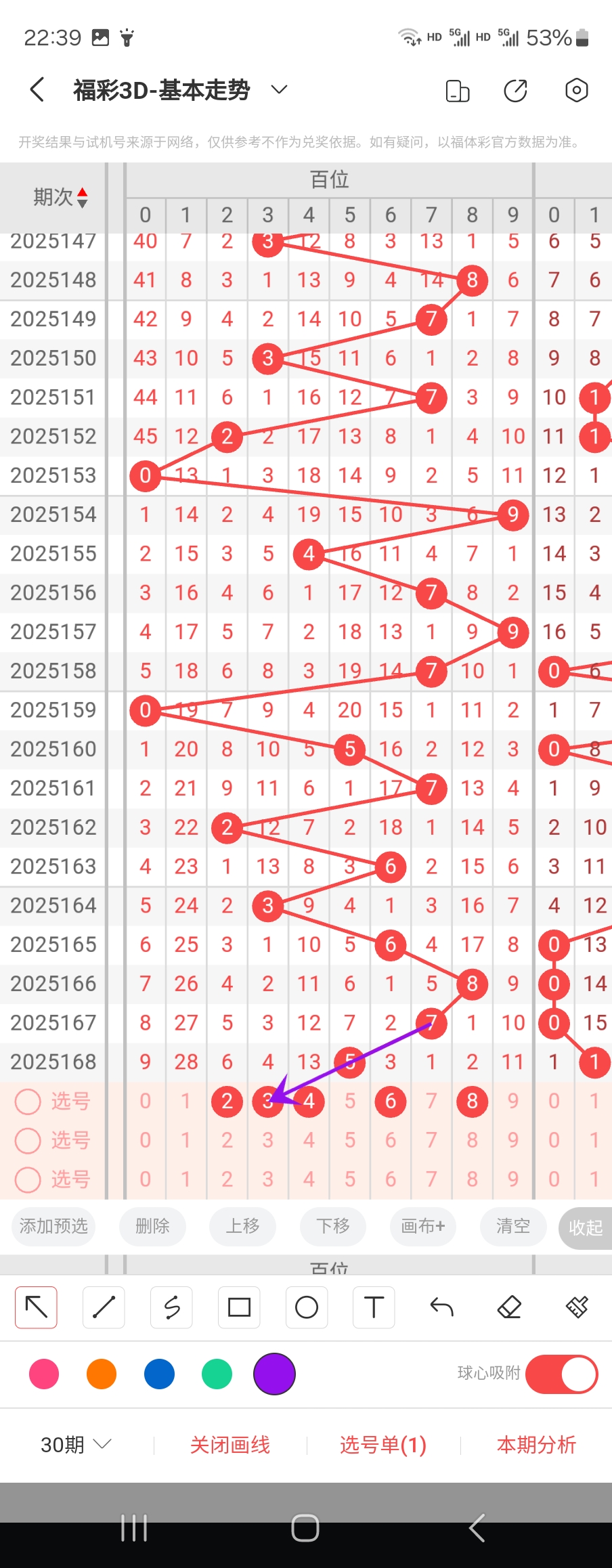
Task: Tap 上移 to move selection up
Action: [242, 1226]
